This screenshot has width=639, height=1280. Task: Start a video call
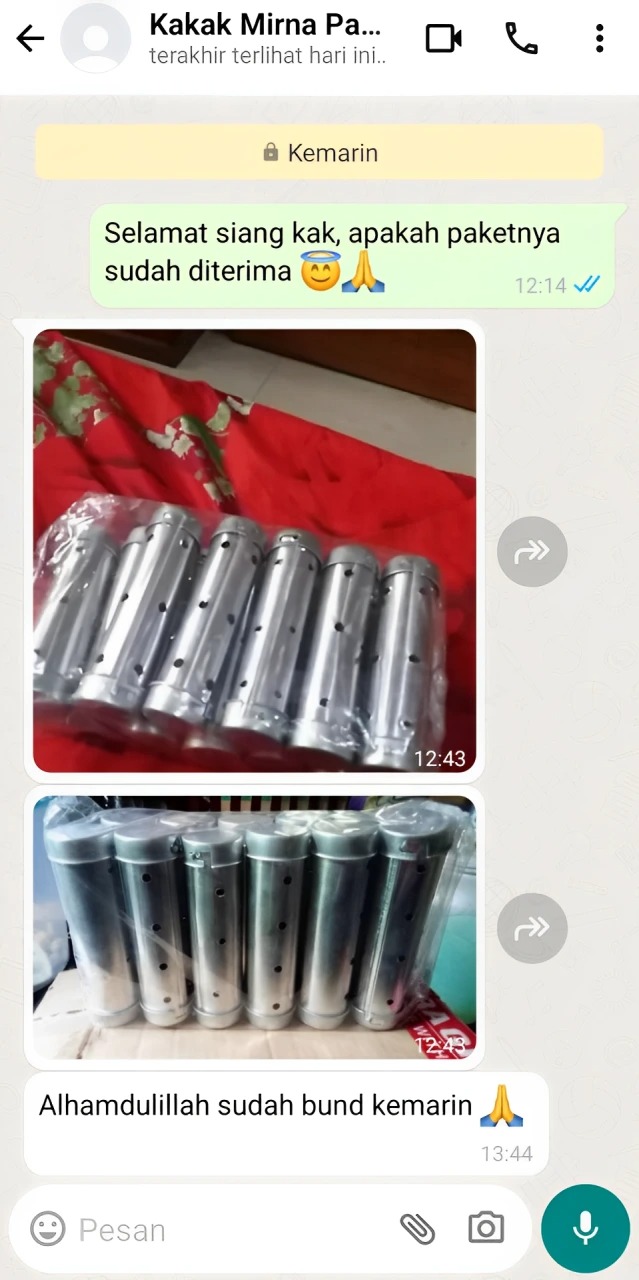coord(443,39)
